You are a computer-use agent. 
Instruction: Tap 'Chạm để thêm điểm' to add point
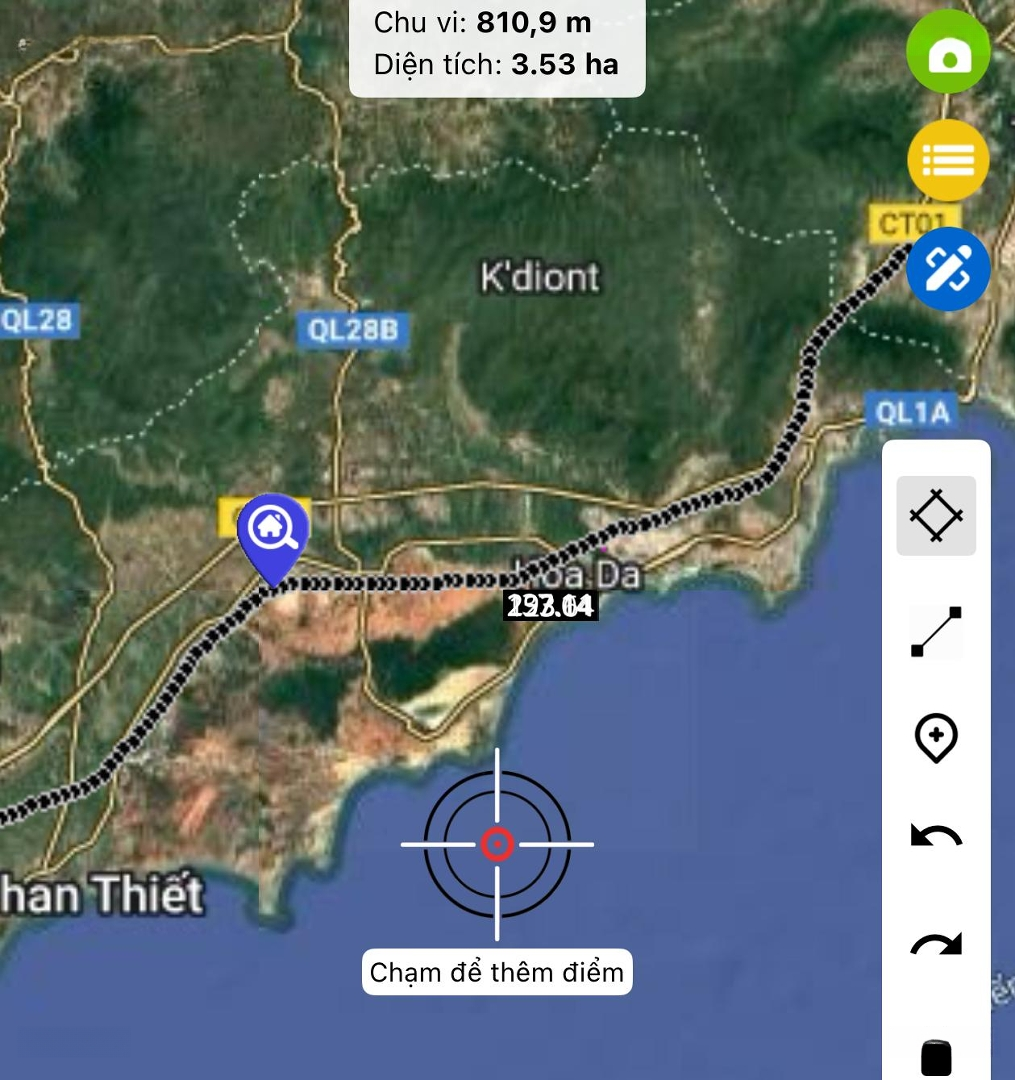pyautogui.click(x=497, y=972)
